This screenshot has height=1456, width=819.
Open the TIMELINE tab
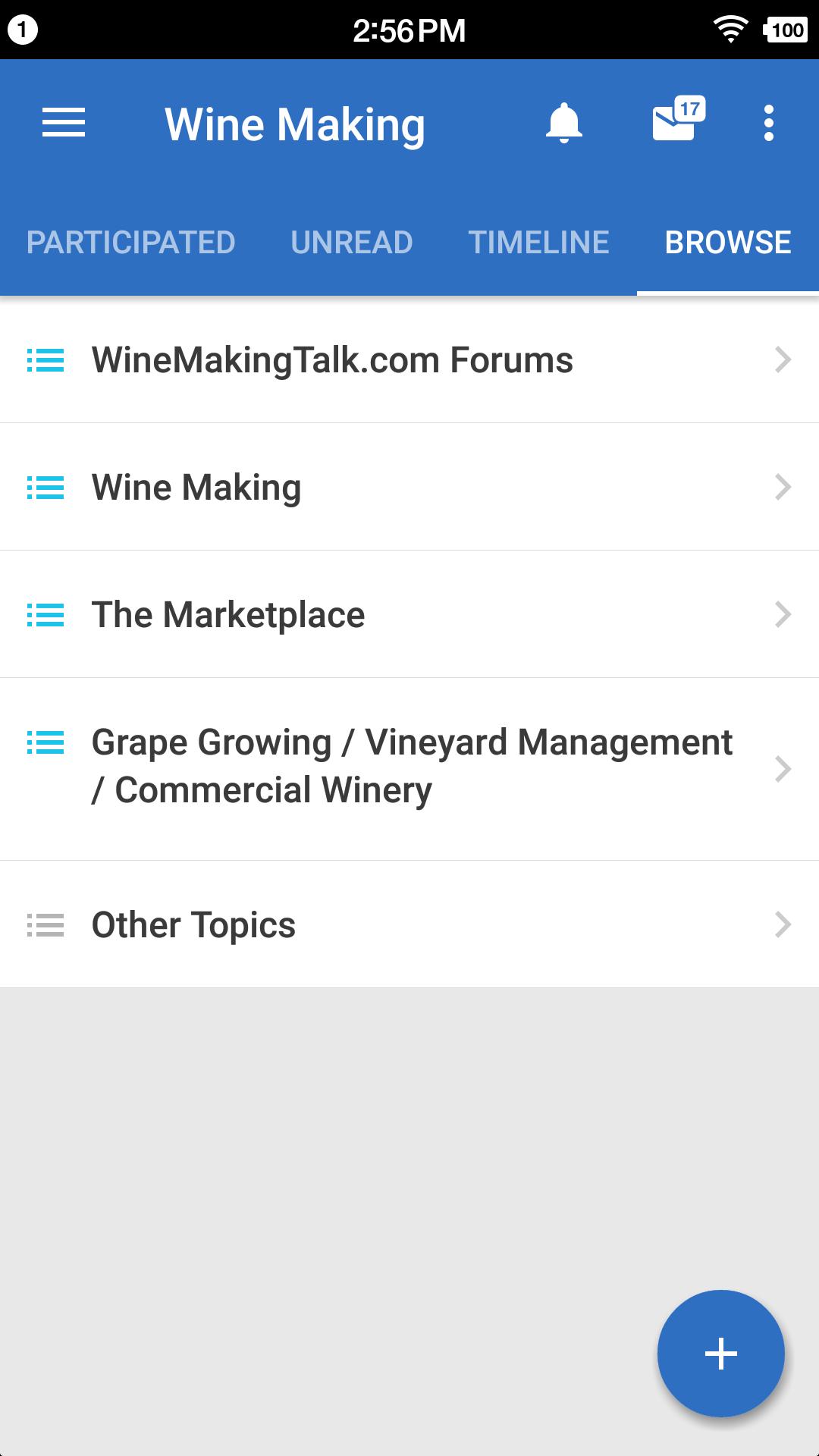[x=538, y=242]
